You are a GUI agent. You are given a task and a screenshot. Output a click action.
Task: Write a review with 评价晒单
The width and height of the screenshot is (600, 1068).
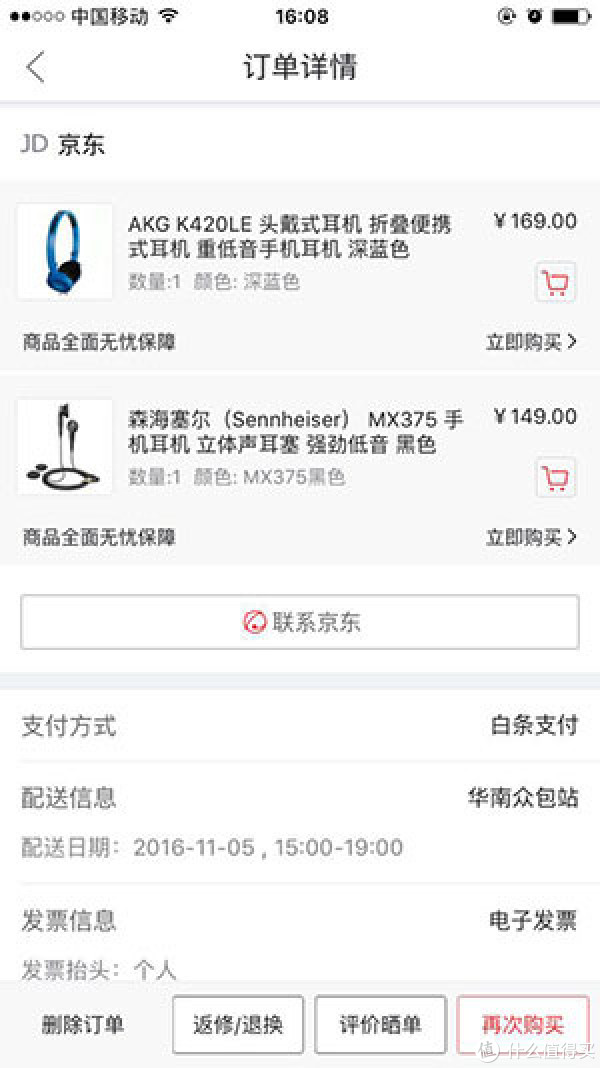pyautogui.click(x=380, y=1024)
